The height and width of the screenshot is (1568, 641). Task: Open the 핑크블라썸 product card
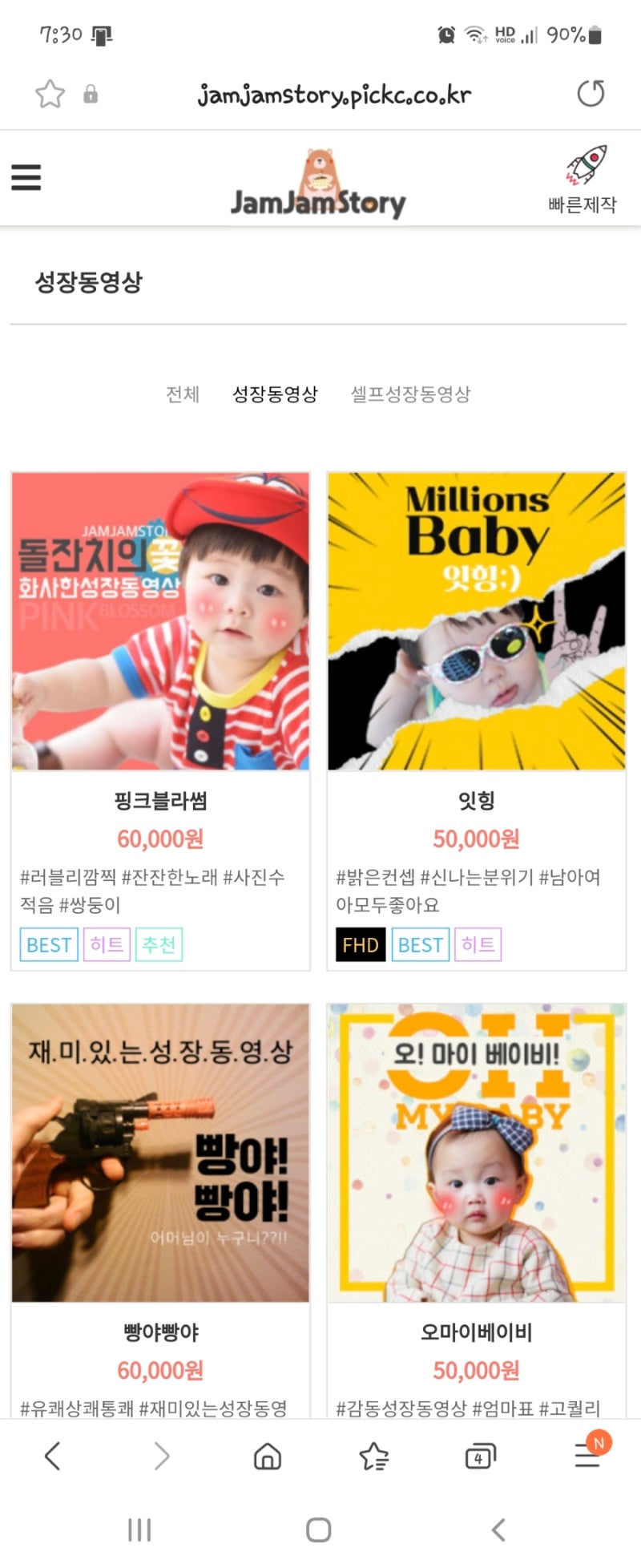click(160, 621)
